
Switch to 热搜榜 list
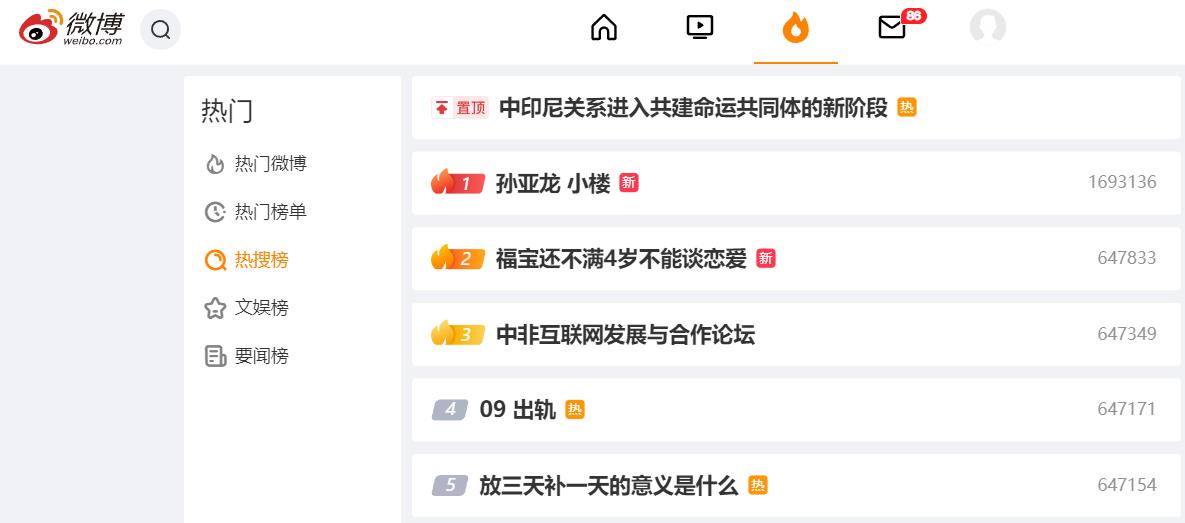261,260
